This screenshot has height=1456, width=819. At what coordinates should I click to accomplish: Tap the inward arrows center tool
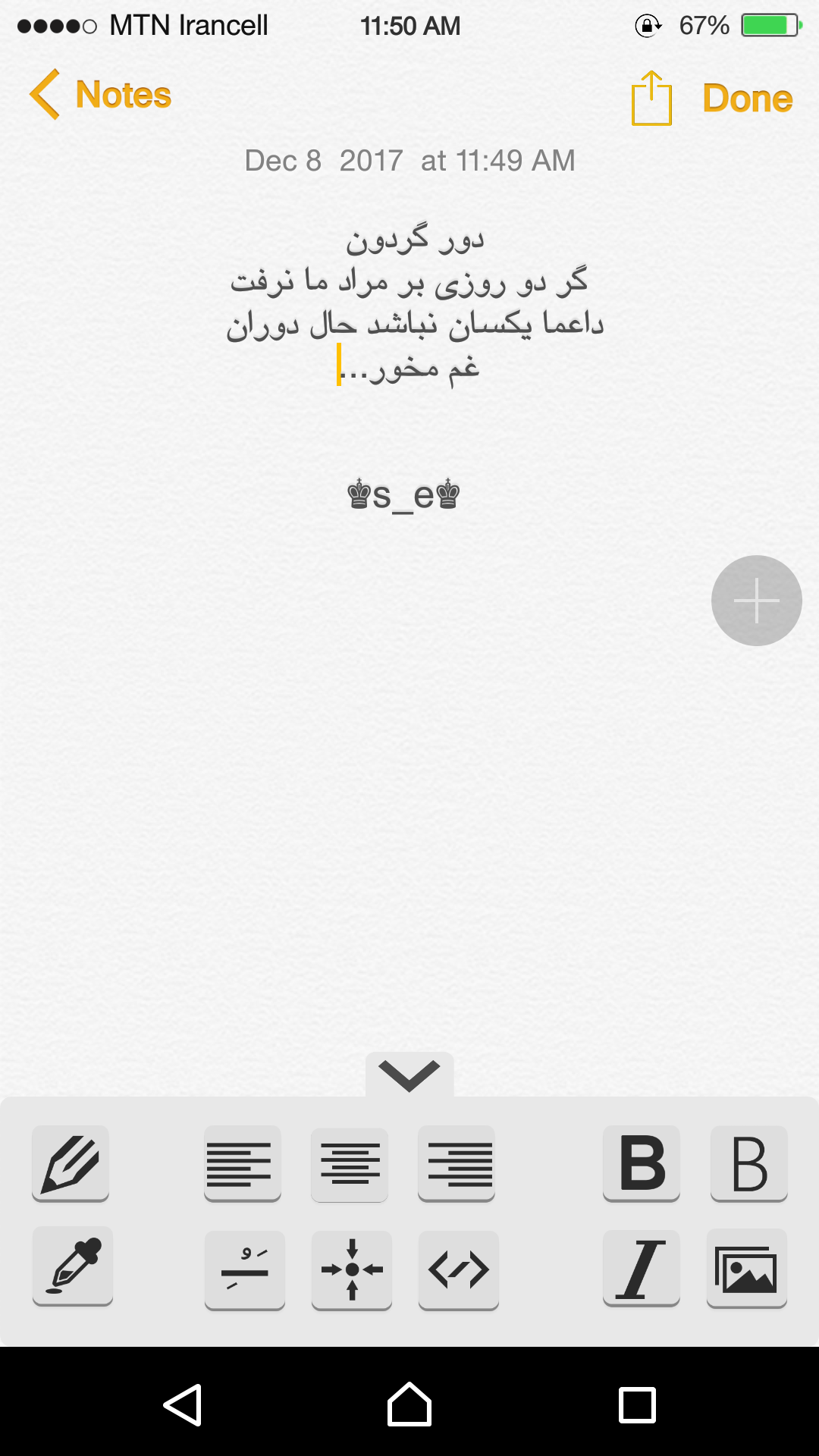[x=352, y=1270]
